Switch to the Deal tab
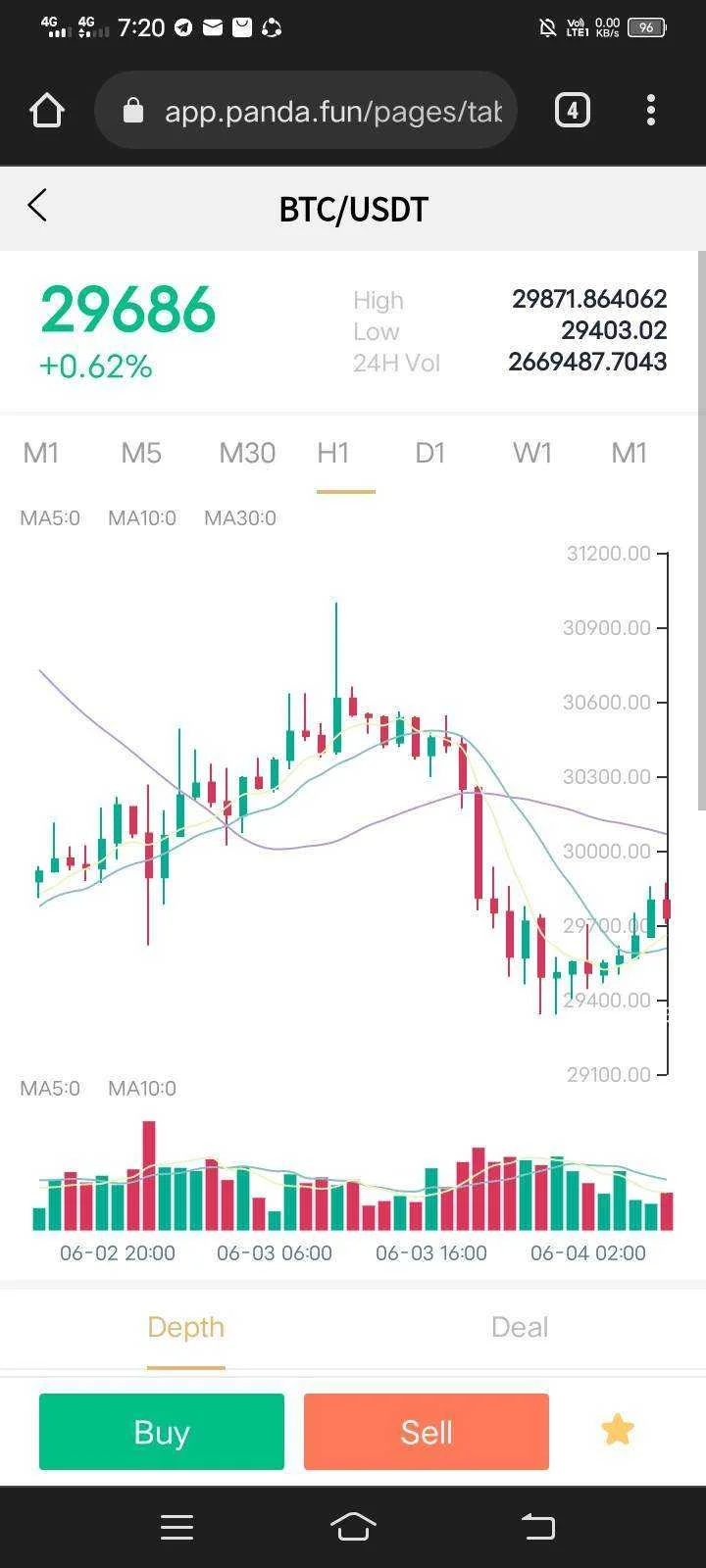This screenshot has height=1568, width=706. 520,1327
